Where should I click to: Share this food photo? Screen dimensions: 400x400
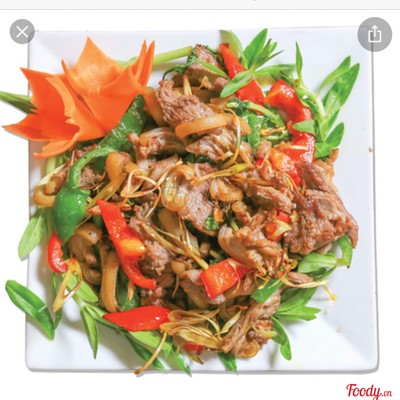[x=375, y=34]
